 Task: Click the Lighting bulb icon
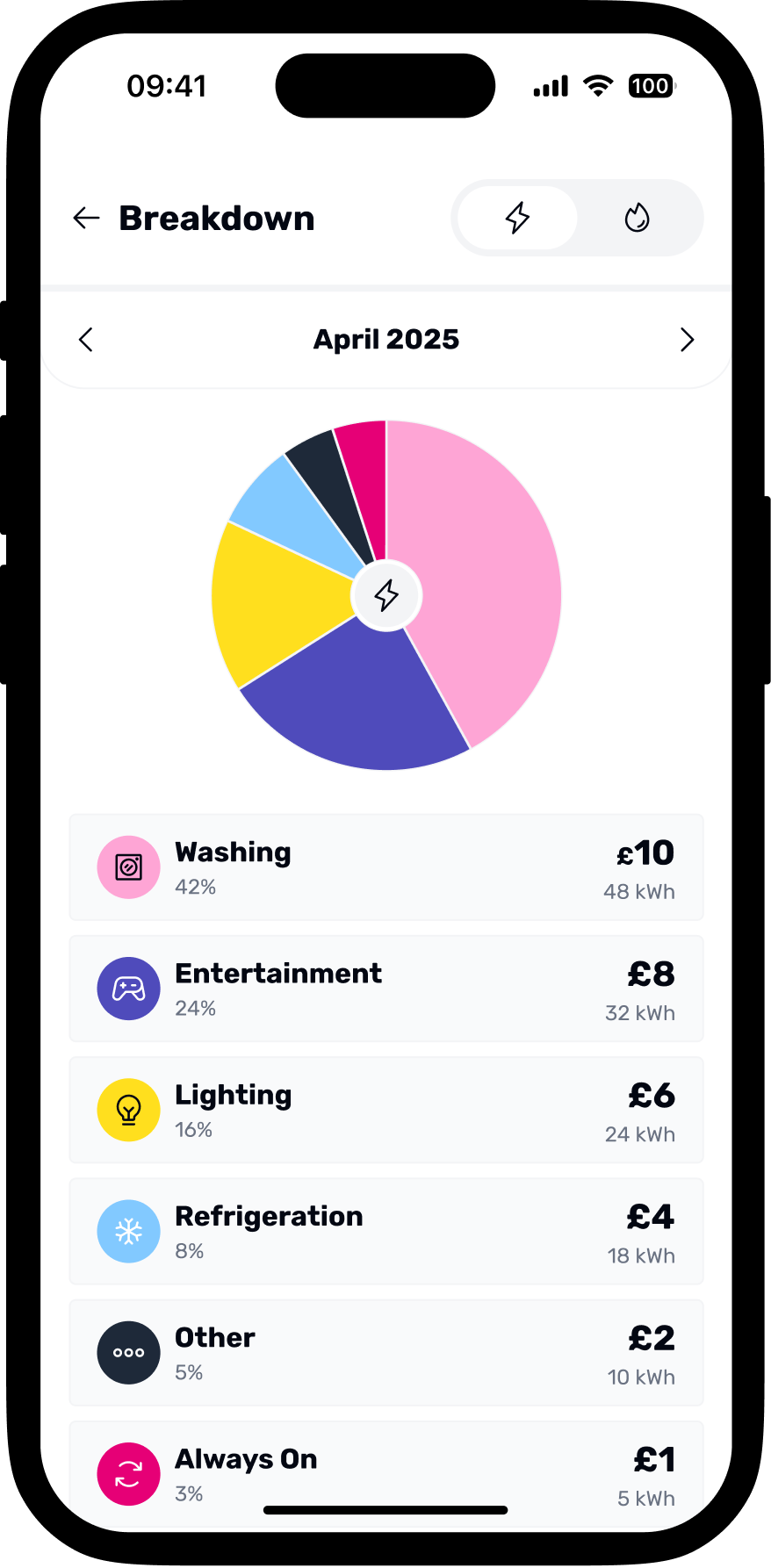pyautogui.click(x=128, y=1110)
